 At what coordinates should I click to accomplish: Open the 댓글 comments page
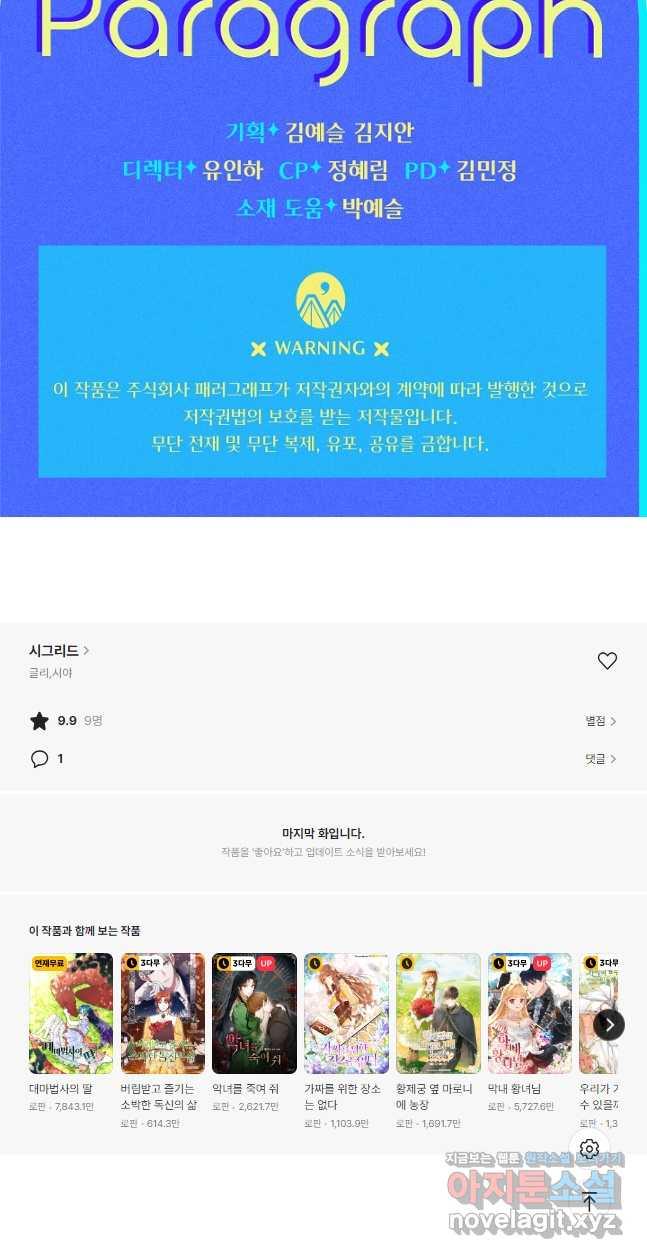600,759
